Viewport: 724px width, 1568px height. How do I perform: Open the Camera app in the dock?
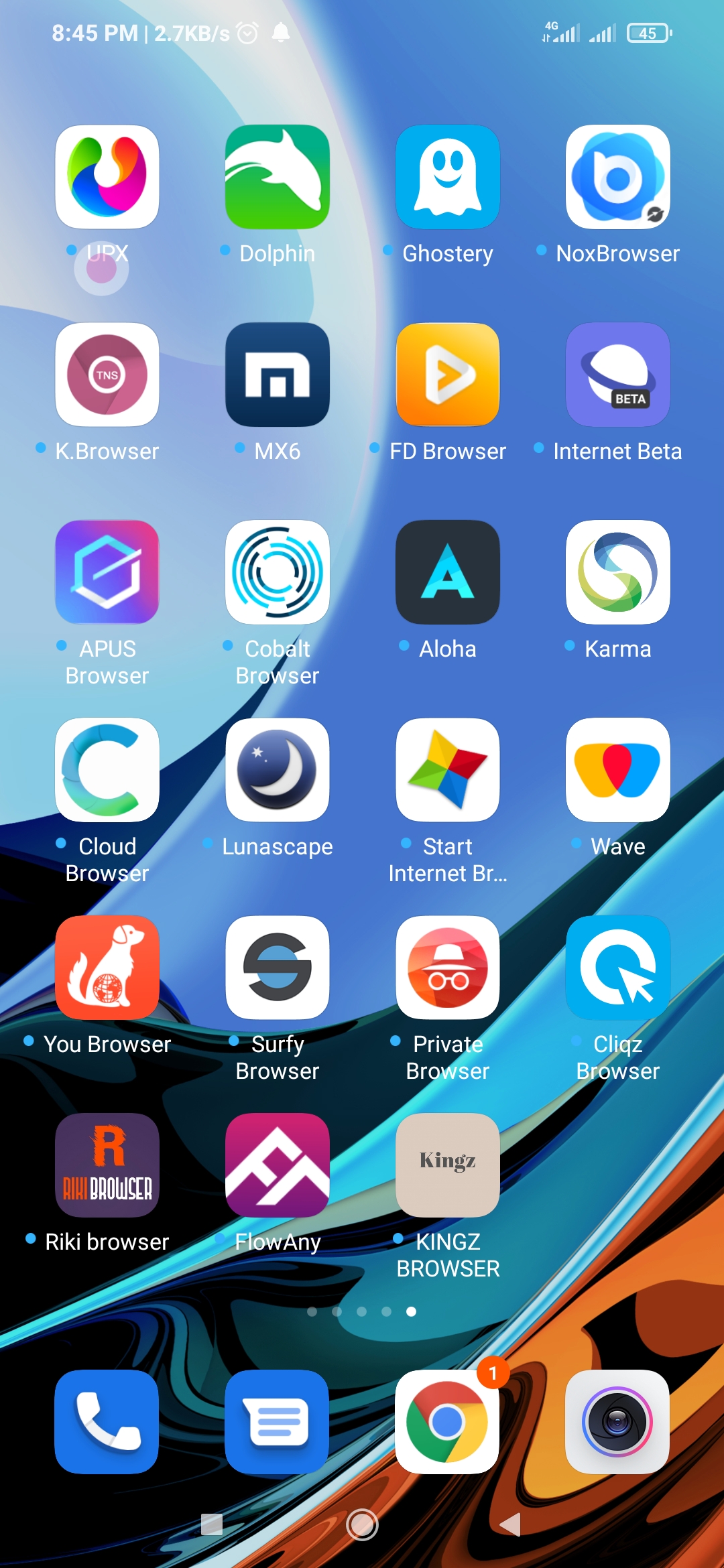pyautogui.click(x=618, y=1421)
